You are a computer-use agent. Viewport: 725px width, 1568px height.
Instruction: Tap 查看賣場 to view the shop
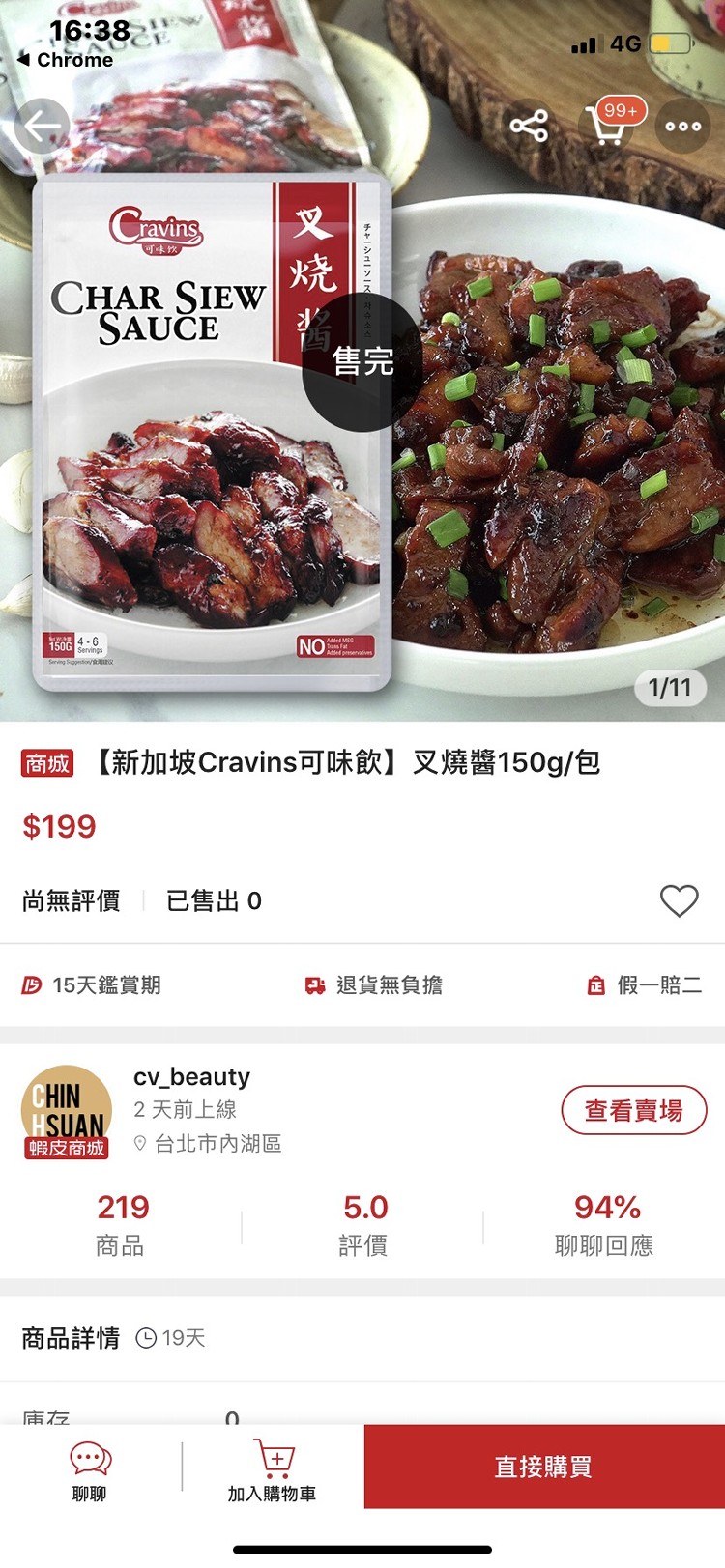(633, 1111)
